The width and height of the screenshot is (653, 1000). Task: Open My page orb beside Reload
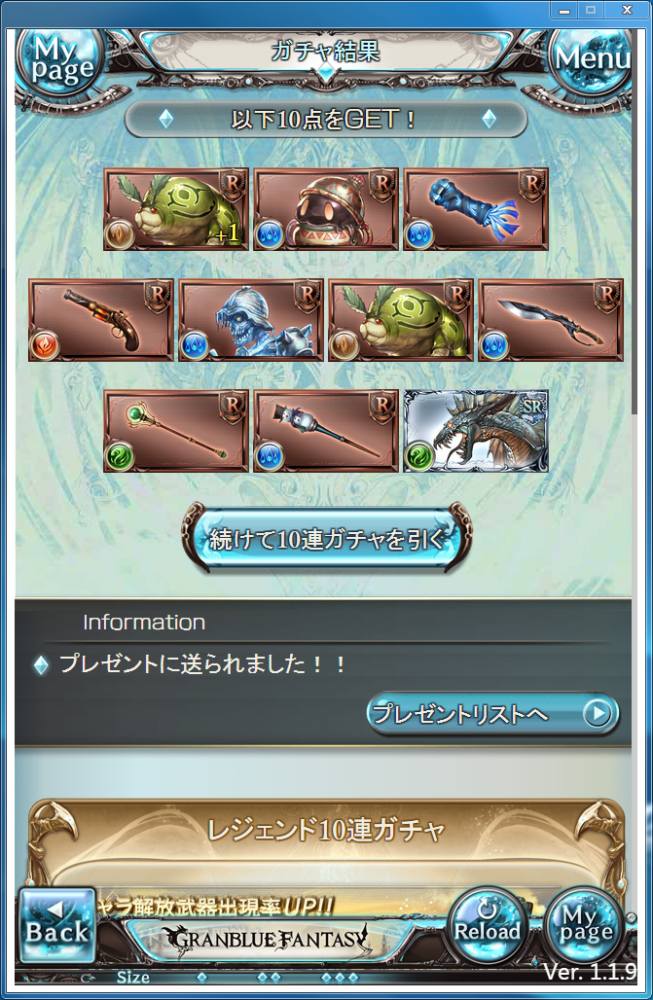pos(585,925)
